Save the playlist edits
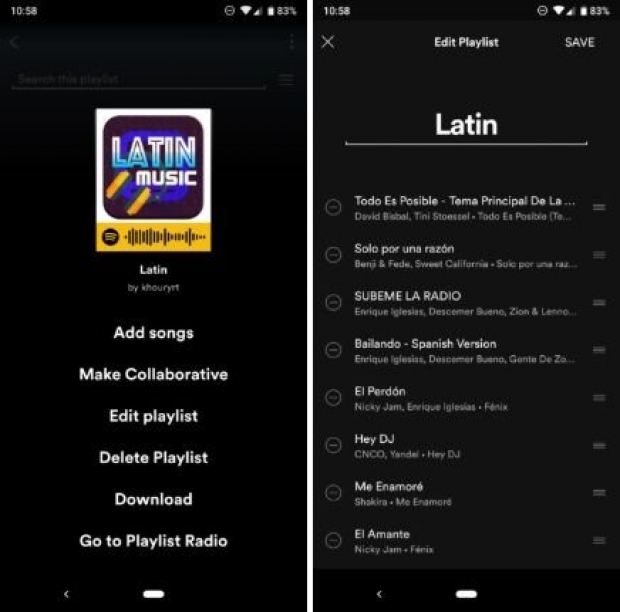 [x=579, y=42]
